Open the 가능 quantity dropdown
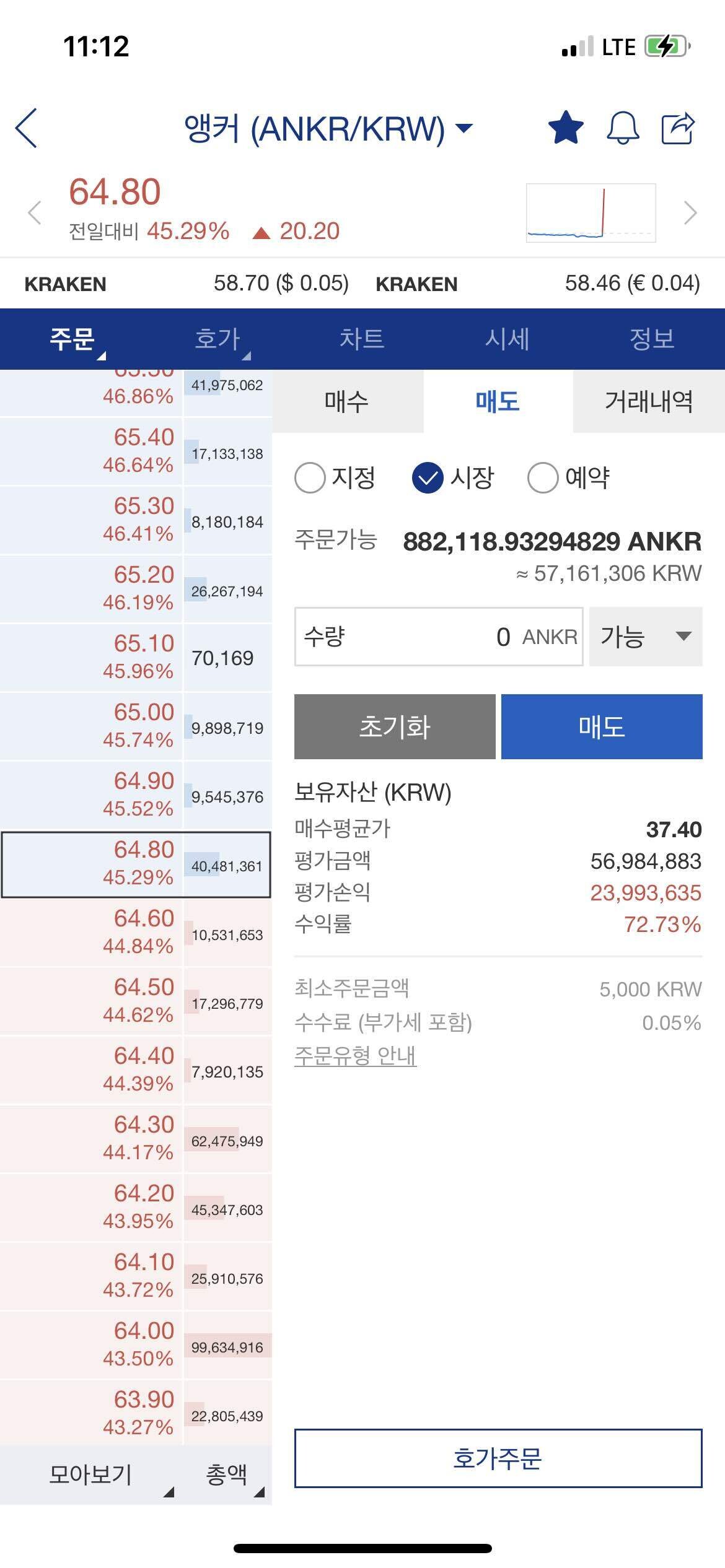 [x=644, y=635]
